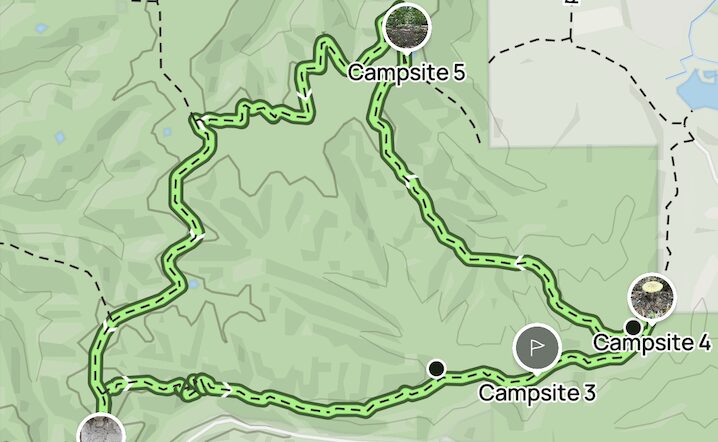Select the Campsite 3 flag marker
Screen dimensions: 718x442
coord(536,347)
